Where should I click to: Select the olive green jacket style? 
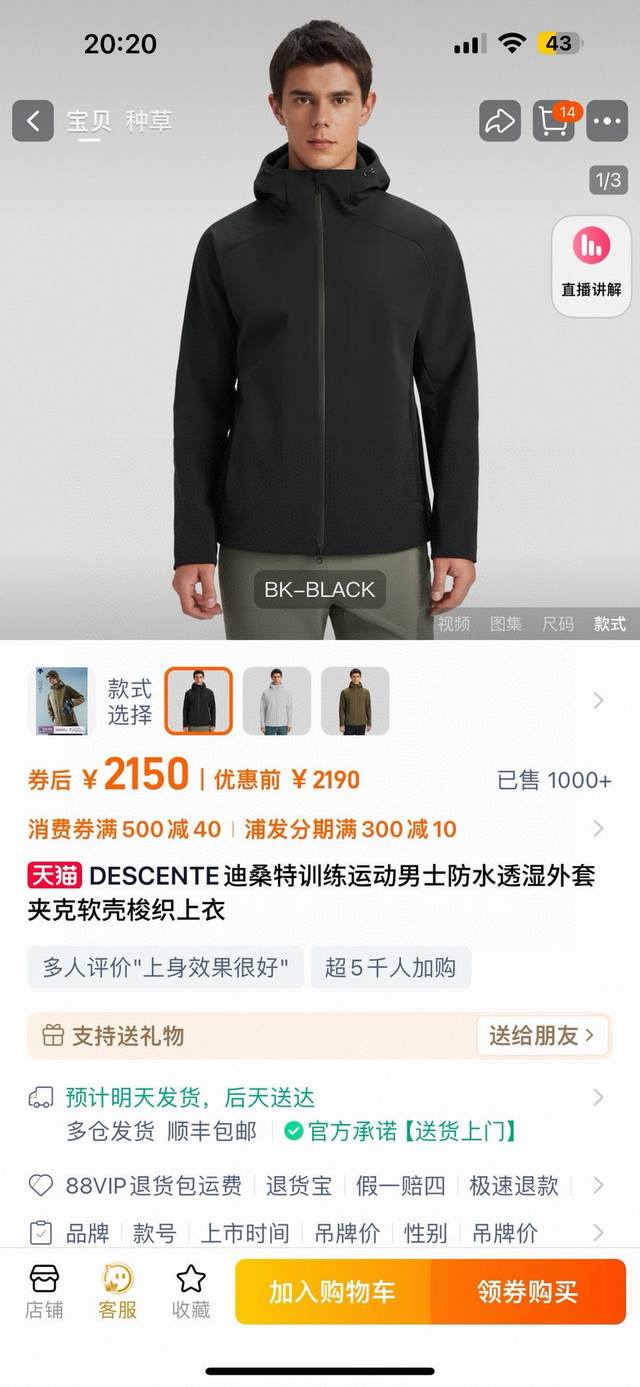point(355,701)
